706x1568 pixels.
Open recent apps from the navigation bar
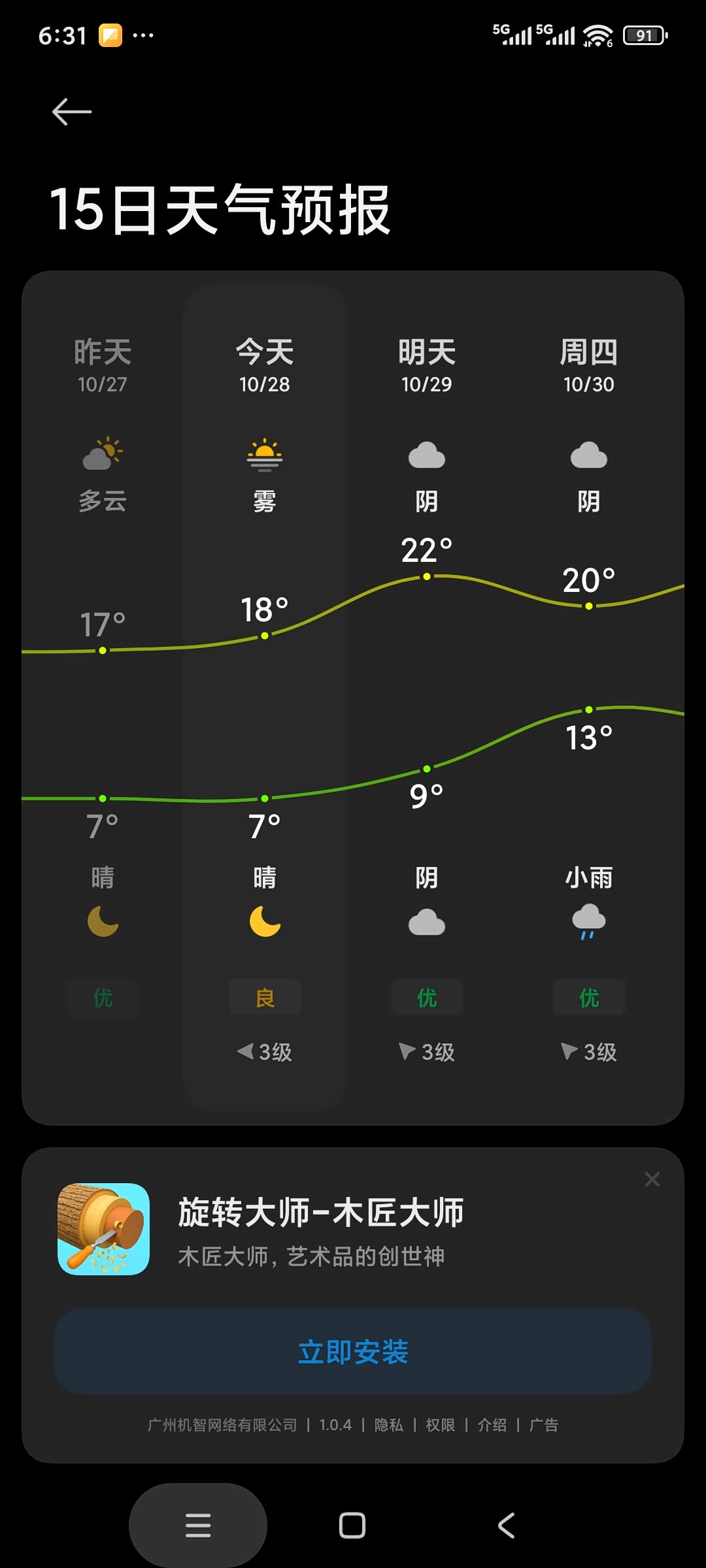click(x=198, y=1526)
